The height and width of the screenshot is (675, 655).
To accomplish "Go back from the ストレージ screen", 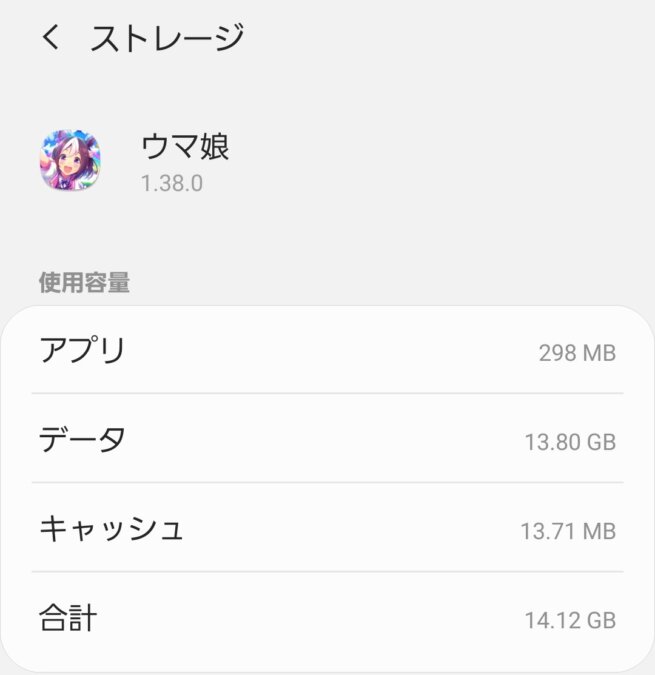I will click(x=51, y=38).
